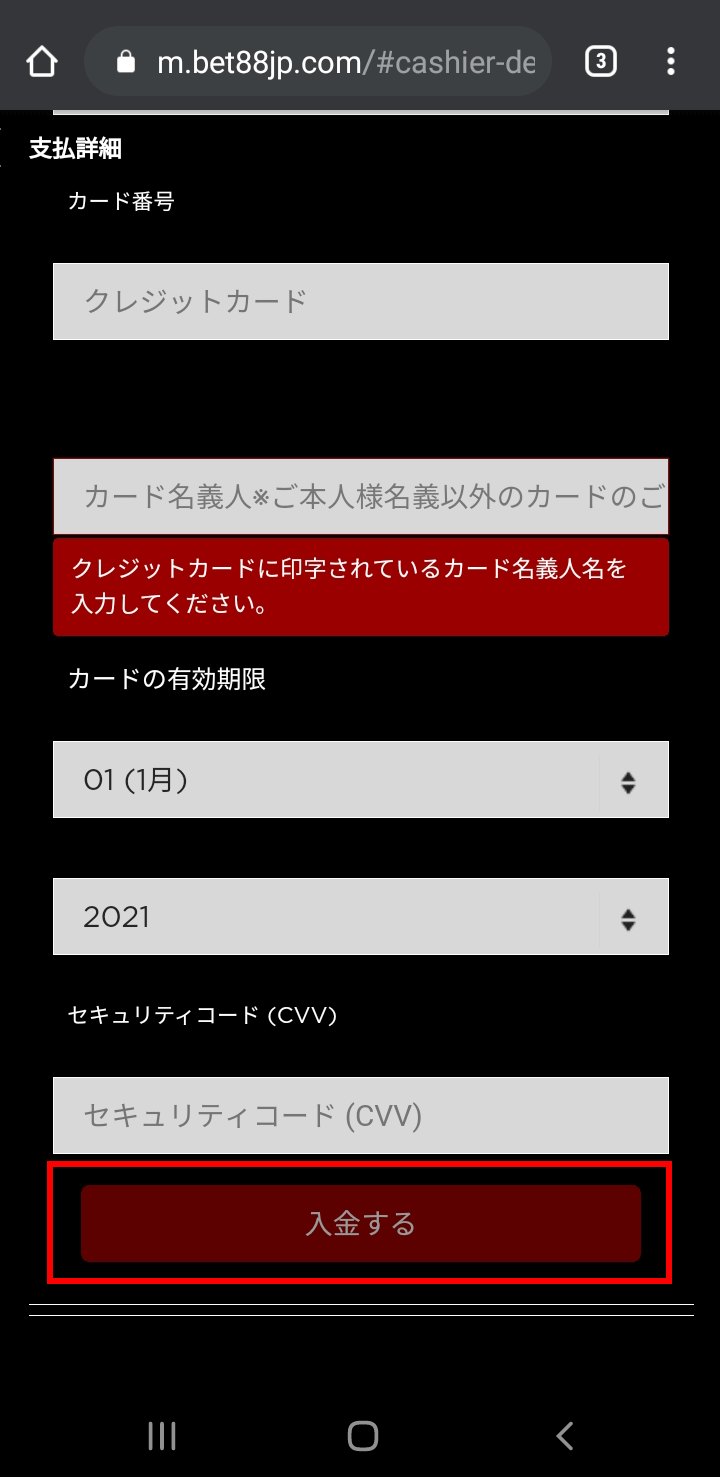Open recent apps from navigation bar

coord(162,1436)
